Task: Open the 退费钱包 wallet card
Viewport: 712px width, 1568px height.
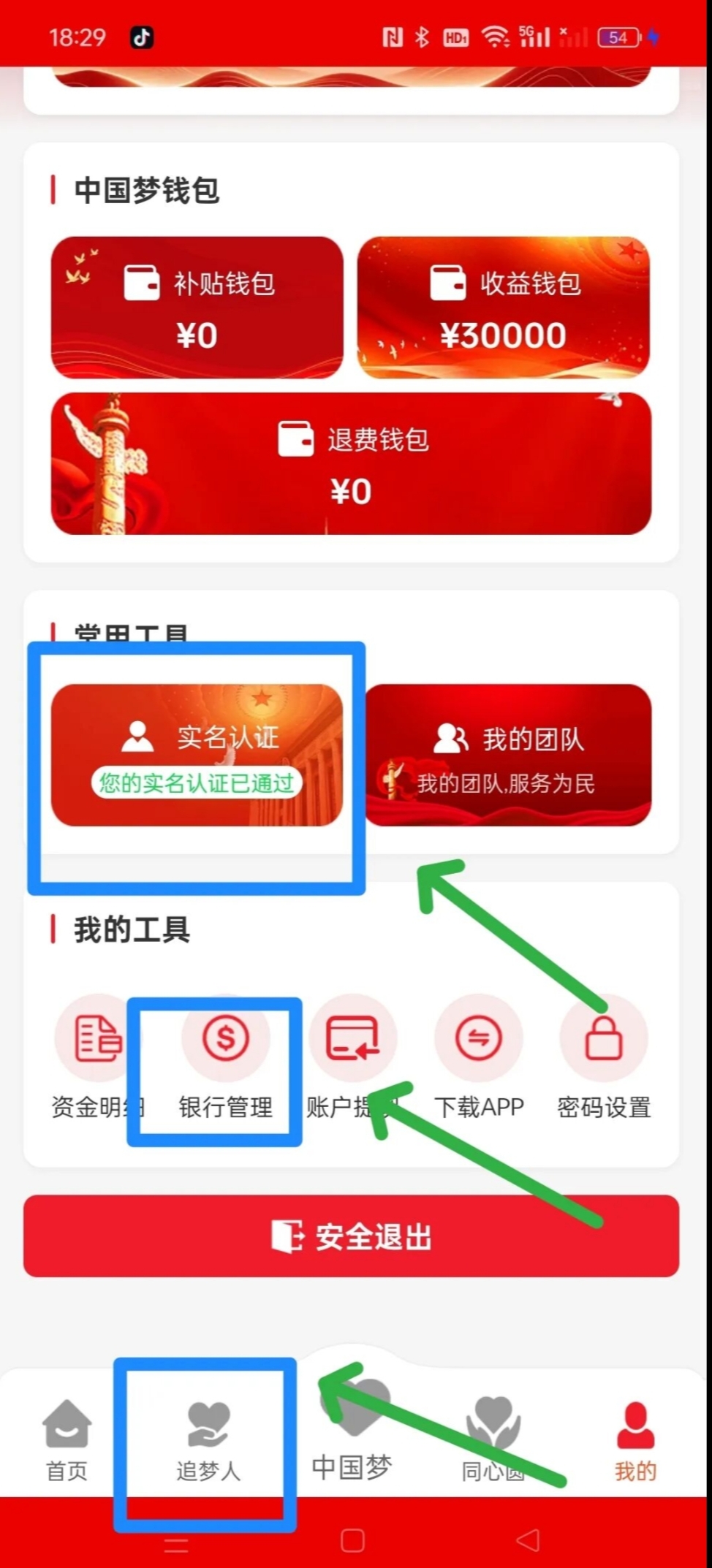Action: tap(351, 463)
